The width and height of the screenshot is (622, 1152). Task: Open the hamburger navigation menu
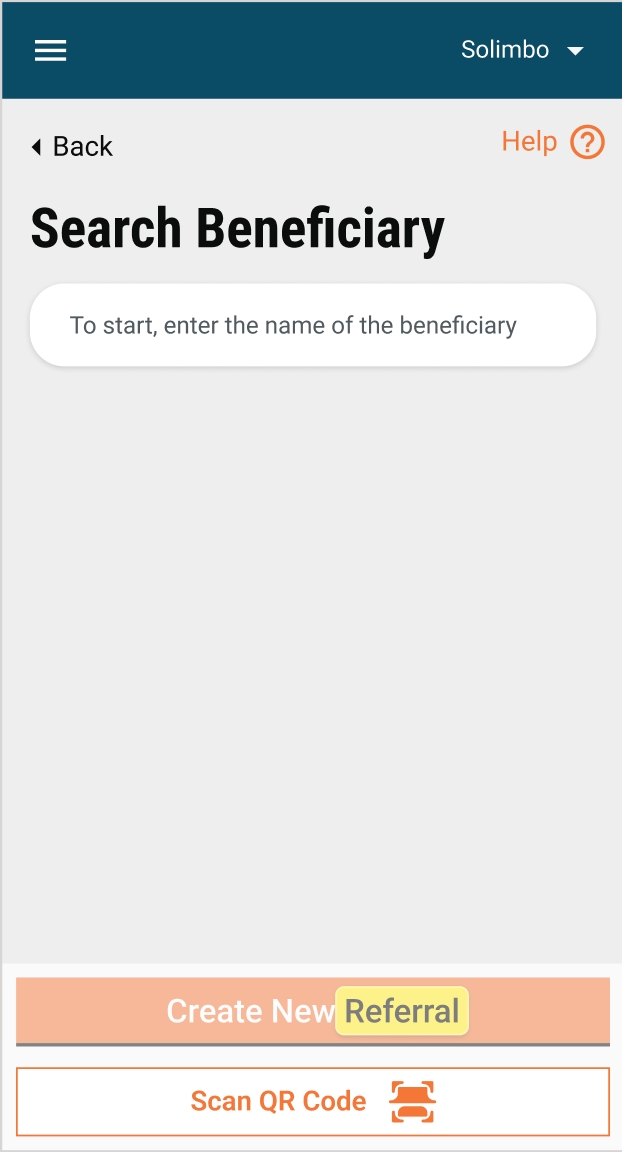point(50,50)
